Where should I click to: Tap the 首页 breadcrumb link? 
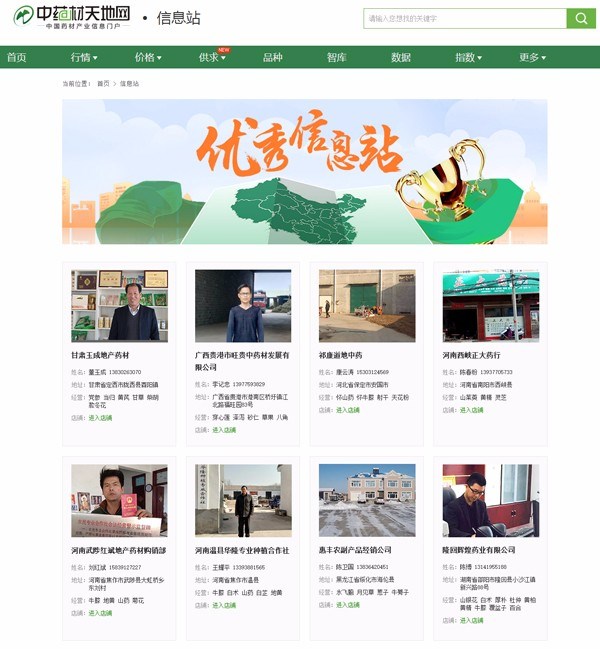tap(103, 84)
